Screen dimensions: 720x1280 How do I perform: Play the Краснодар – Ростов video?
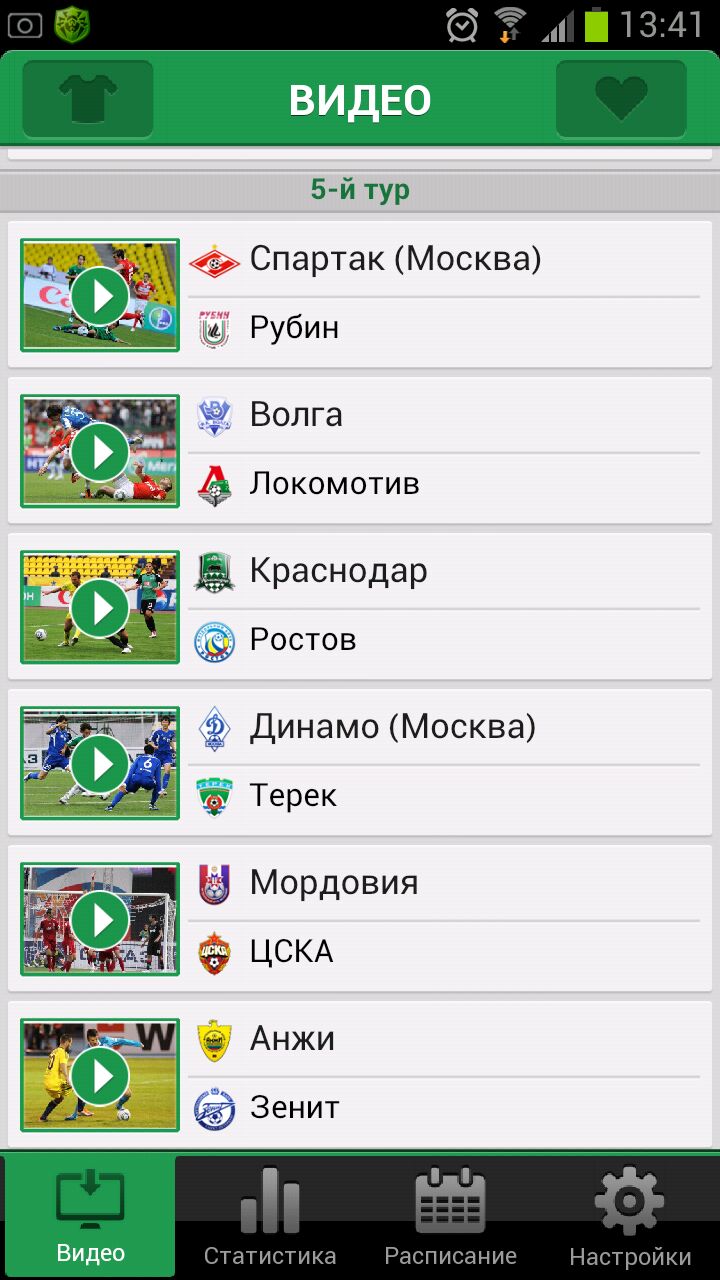pyautogui.click(x=100, y=607)
